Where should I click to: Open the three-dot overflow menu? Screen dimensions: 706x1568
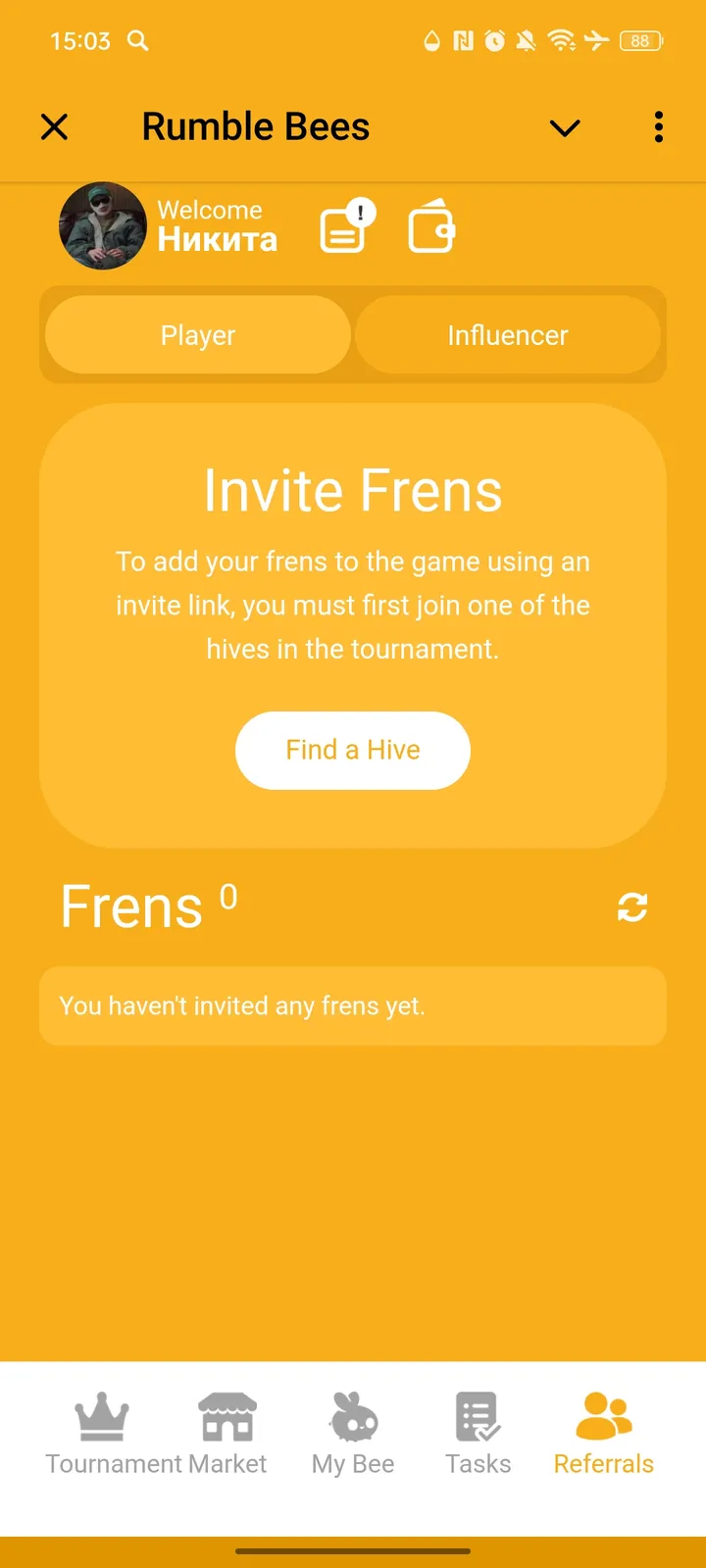[x=658, y=127]
